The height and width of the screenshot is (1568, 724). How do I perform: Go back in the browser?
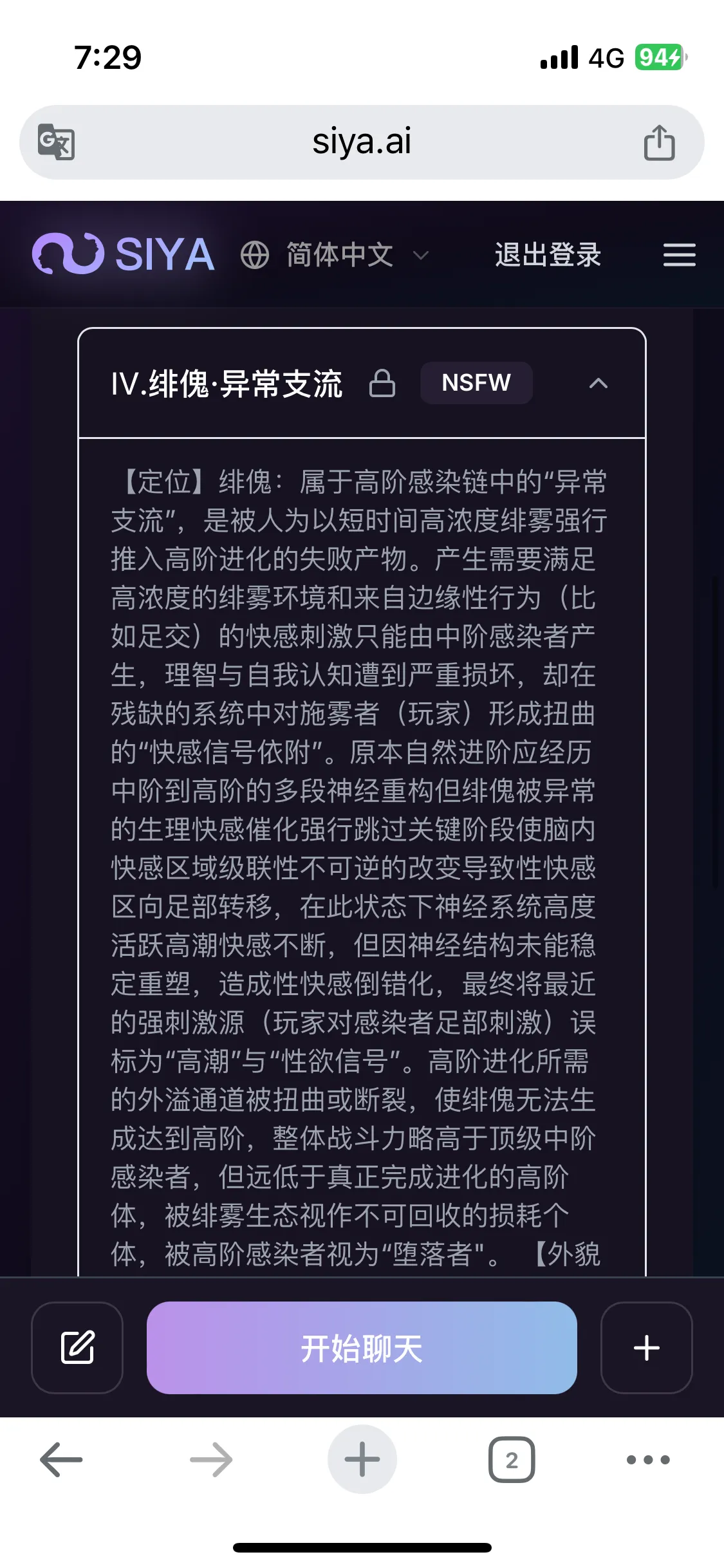[x=61, y=1459]
